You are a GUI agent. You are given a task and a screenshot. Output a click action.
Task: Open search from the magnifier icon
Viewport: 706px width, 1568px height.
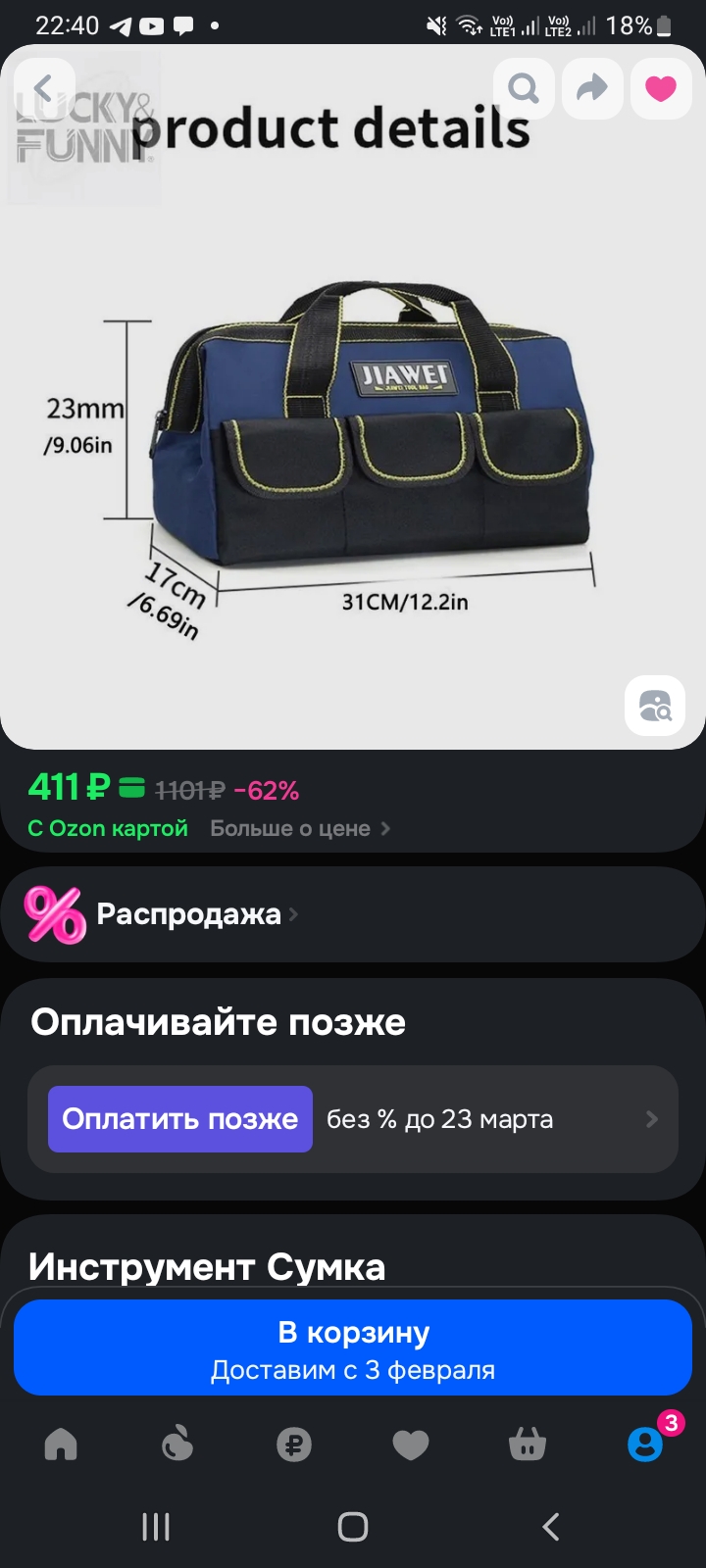[x=524, y=89]
